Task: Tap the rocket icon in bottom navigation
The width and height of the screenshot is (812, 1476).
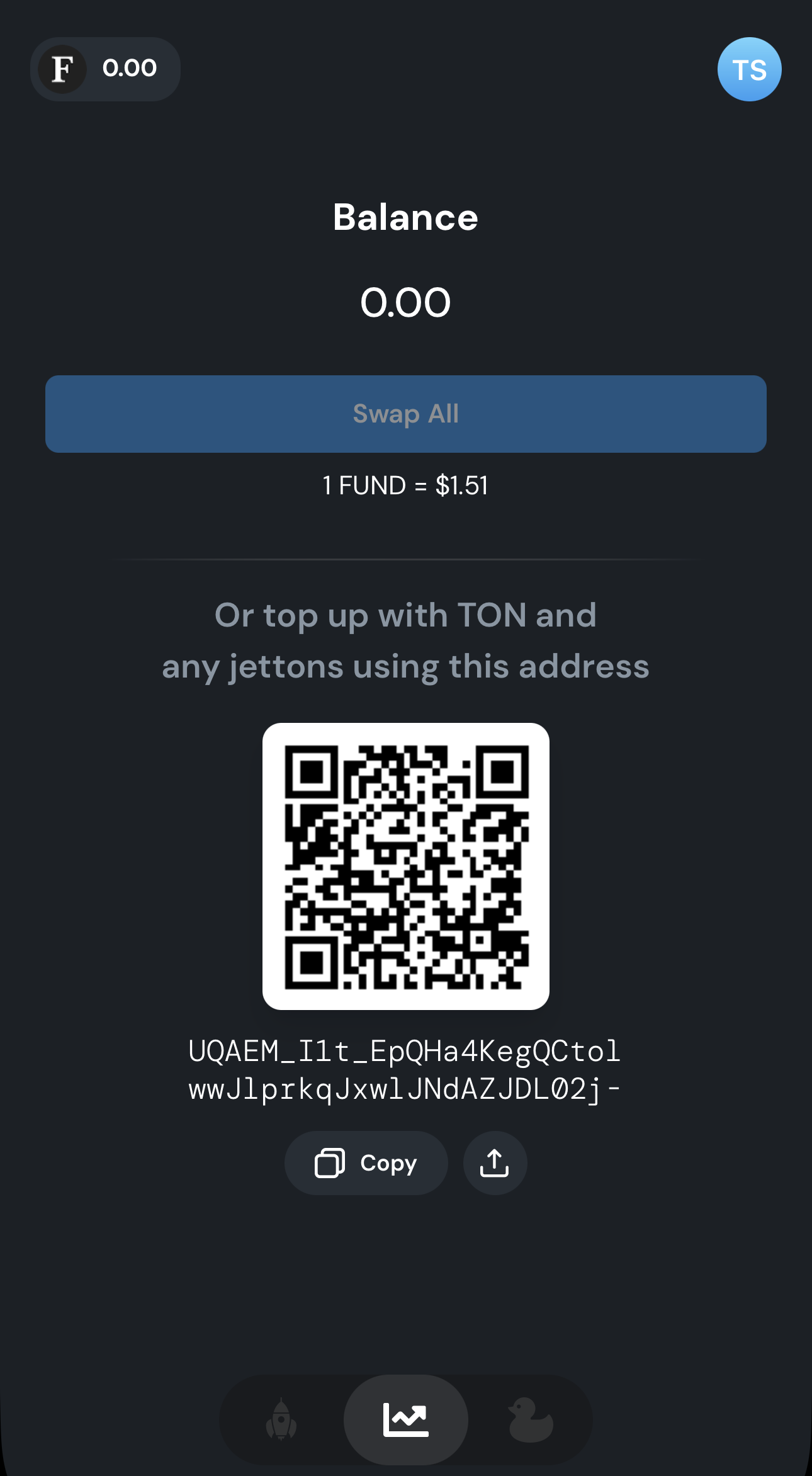Action: point(281,1417)
